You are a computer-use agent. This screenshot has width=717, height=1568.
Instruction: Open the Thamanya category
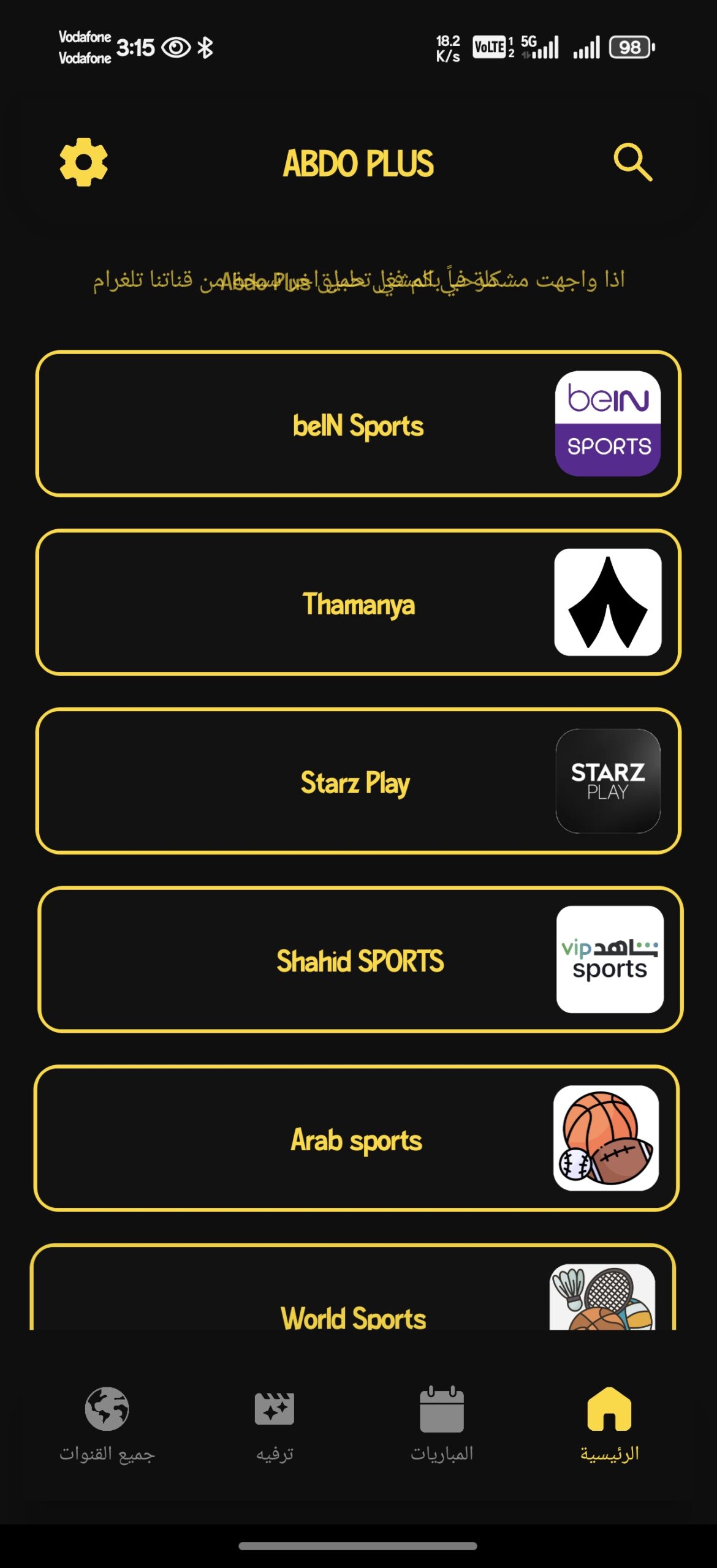coord(358,603)
